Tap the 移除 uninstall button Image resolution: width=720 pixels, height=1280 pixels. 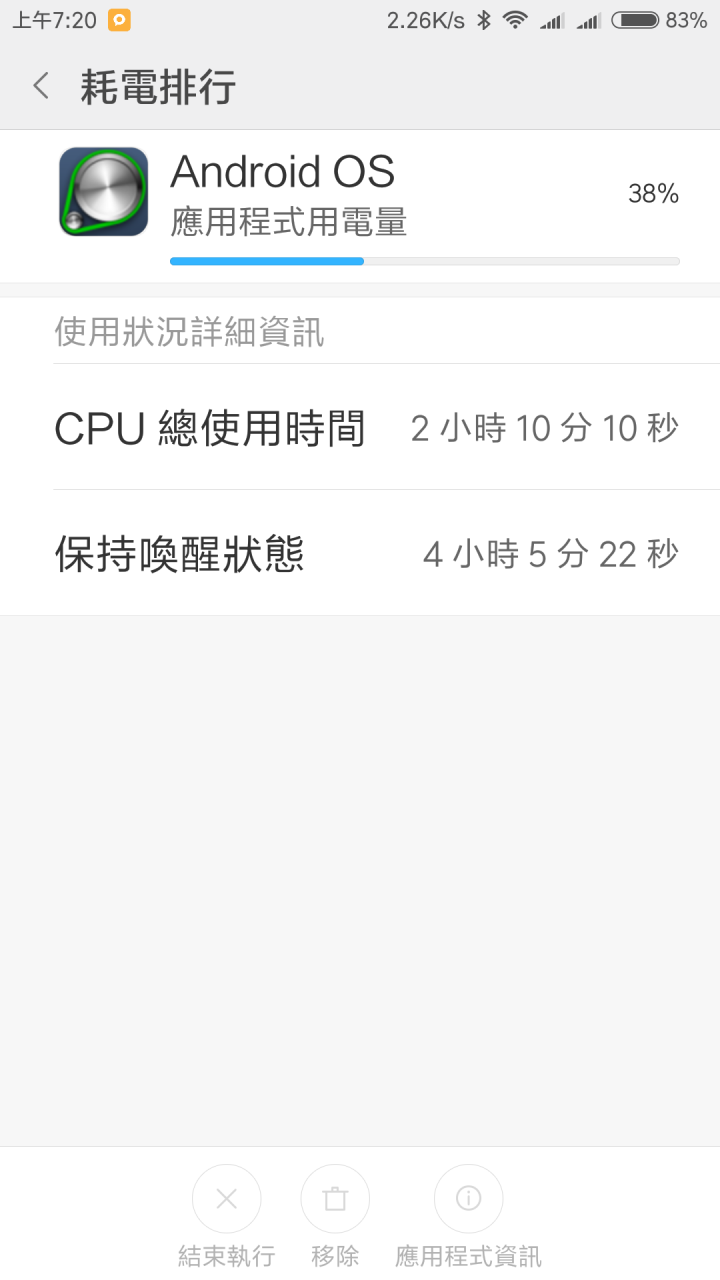(x=335, y=1199)
